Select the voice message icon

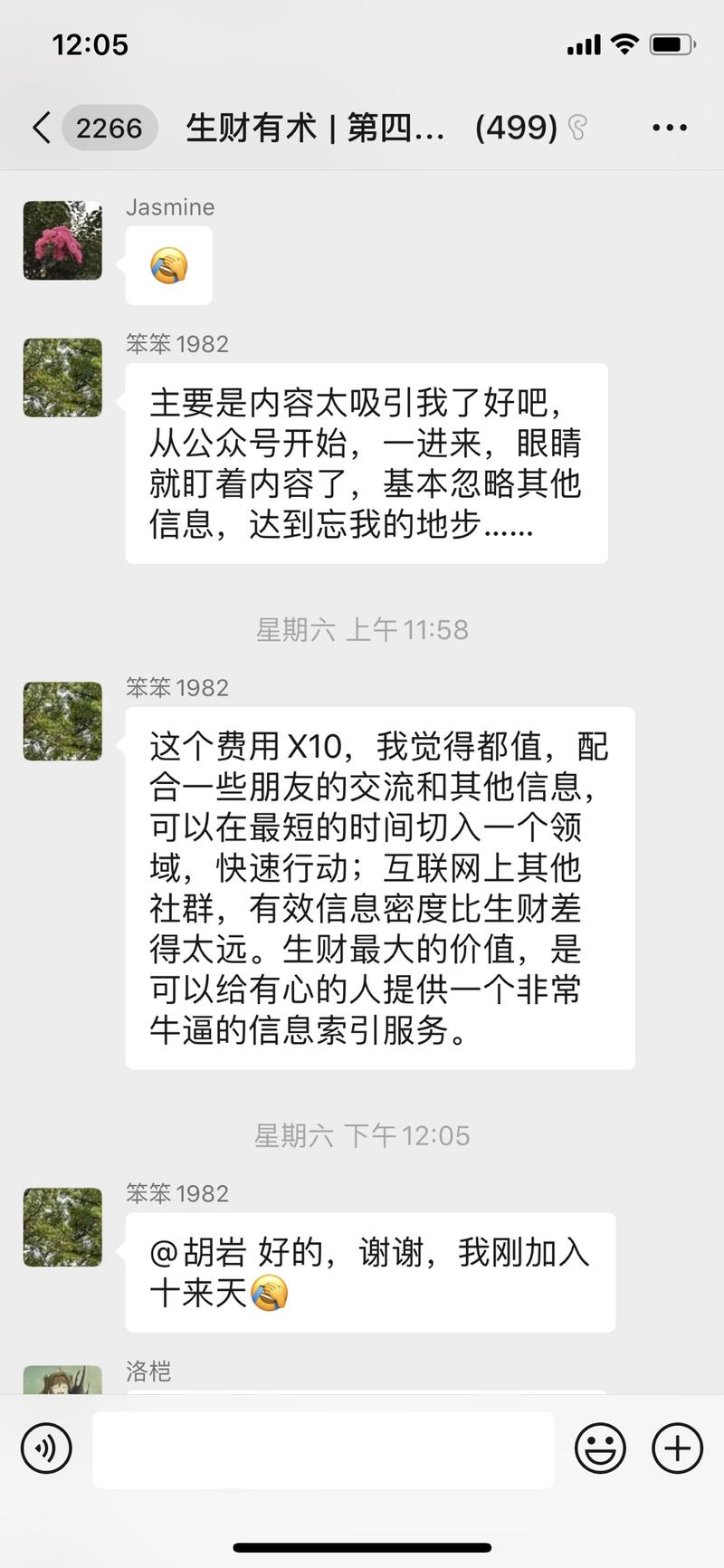click(x=45, y=1449)
